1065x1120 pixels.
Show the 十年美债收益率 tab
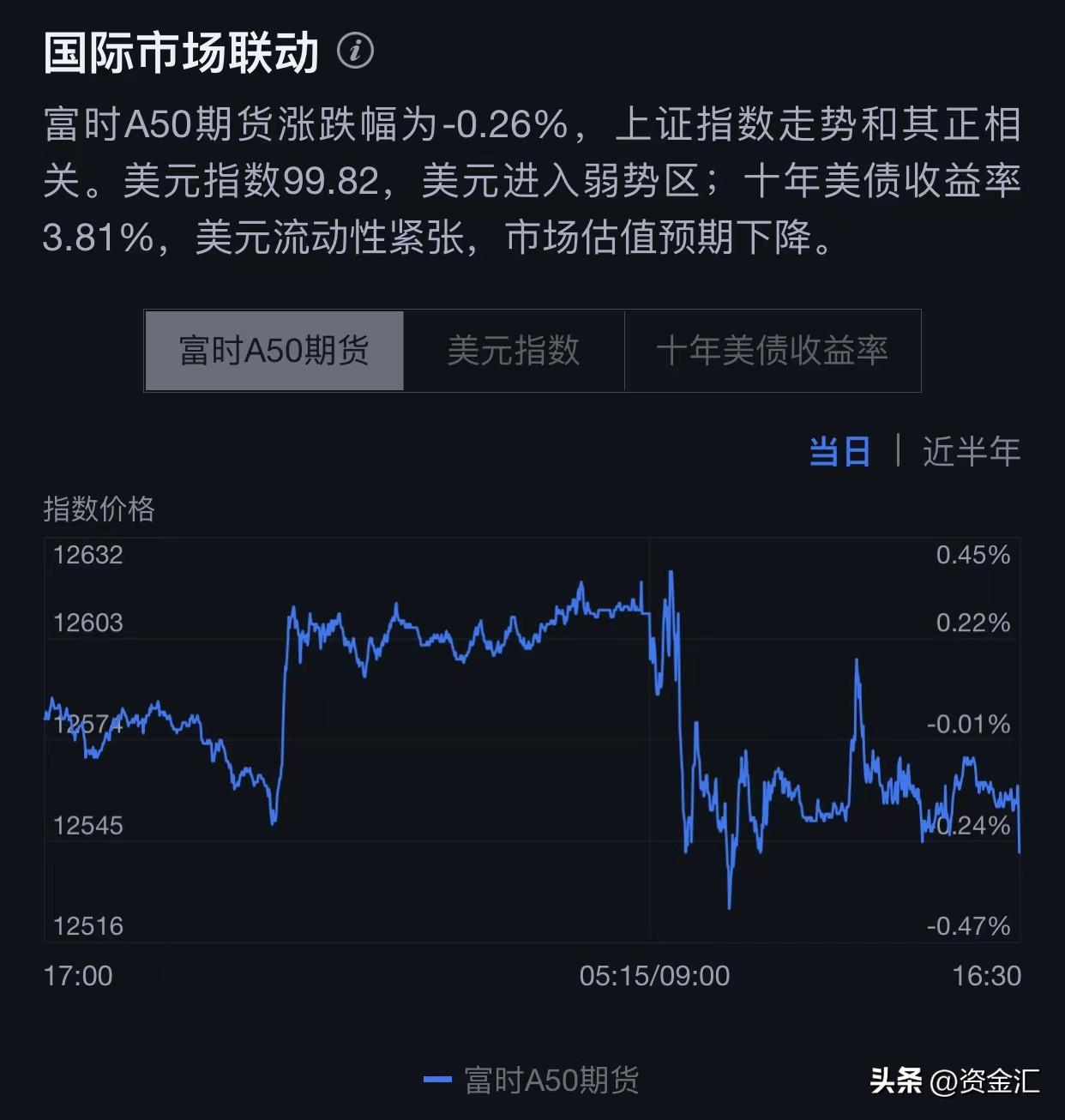pyautogui.click(x=772, y=351)
